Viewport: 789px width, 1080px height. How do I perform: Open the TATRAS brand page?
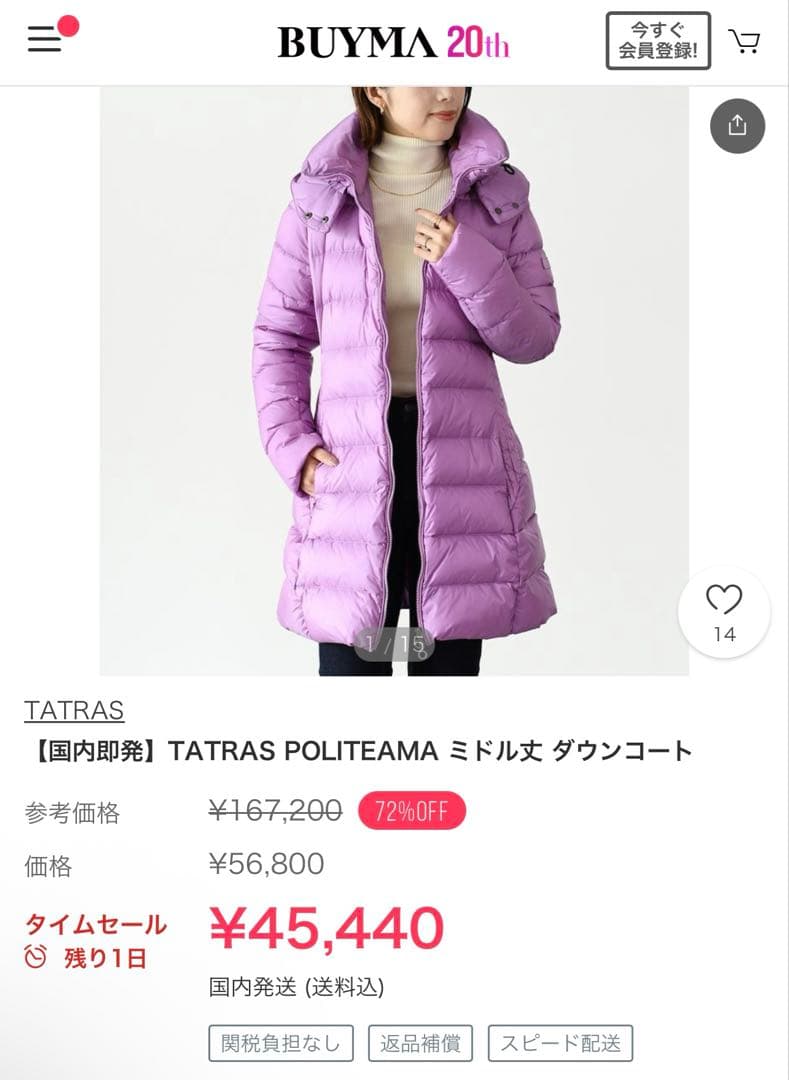click(71, 710)
